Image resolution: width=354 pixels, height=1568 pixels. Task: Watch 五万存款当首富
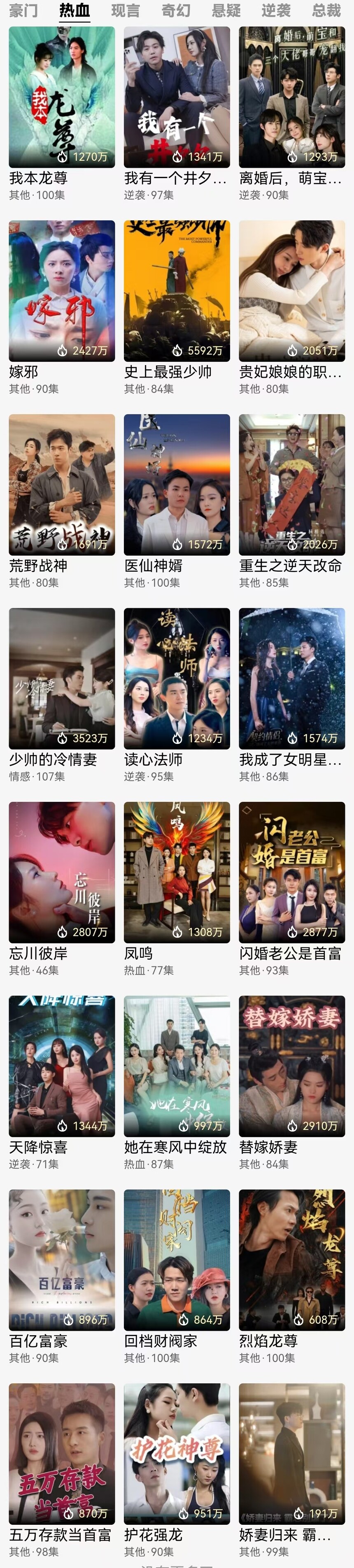coord(62,1454)
